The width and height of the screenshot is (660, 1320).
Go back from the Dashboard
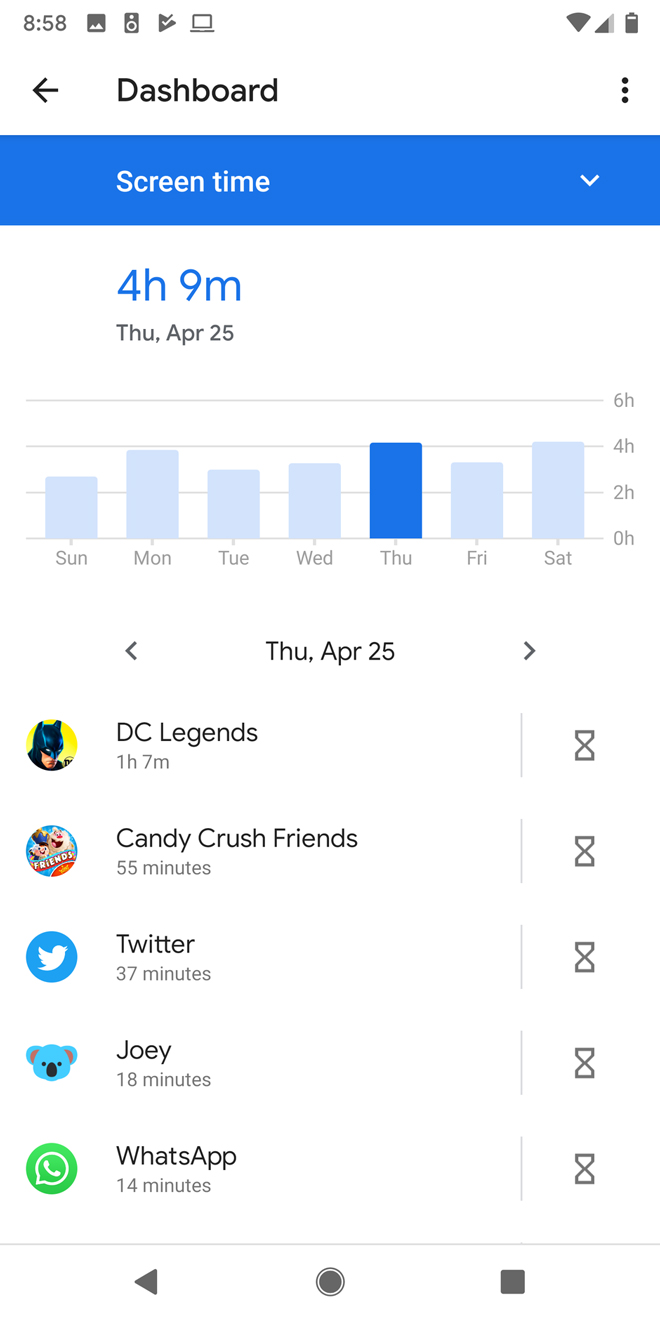[45, 90]
